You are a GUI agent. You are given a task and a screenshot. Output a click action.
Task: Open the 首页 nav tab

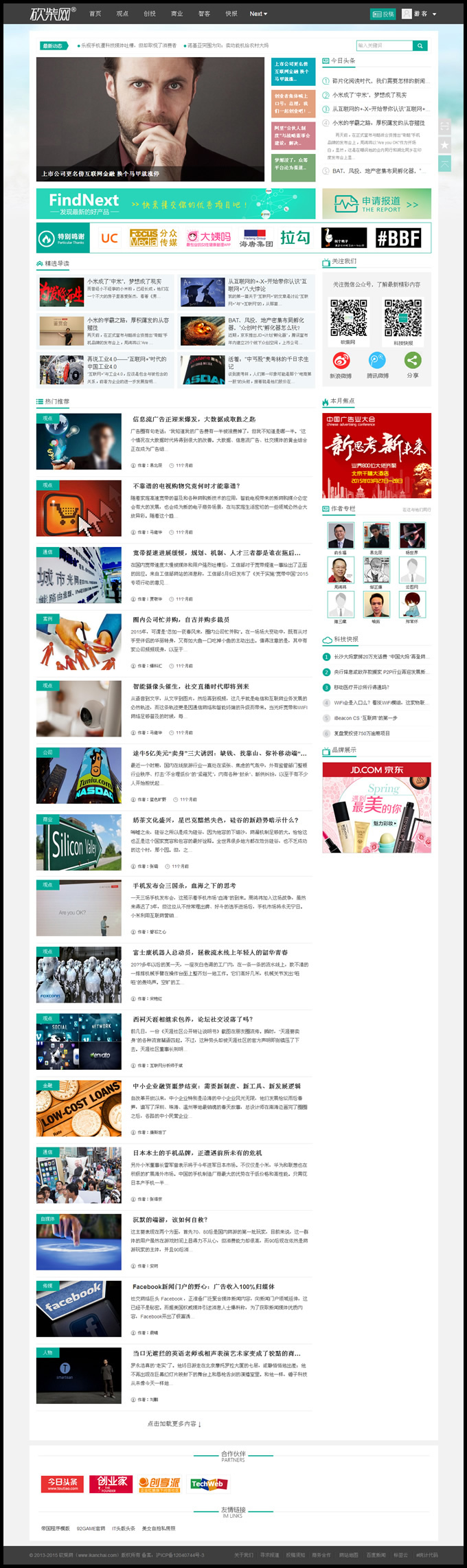(x=95, y=14)
